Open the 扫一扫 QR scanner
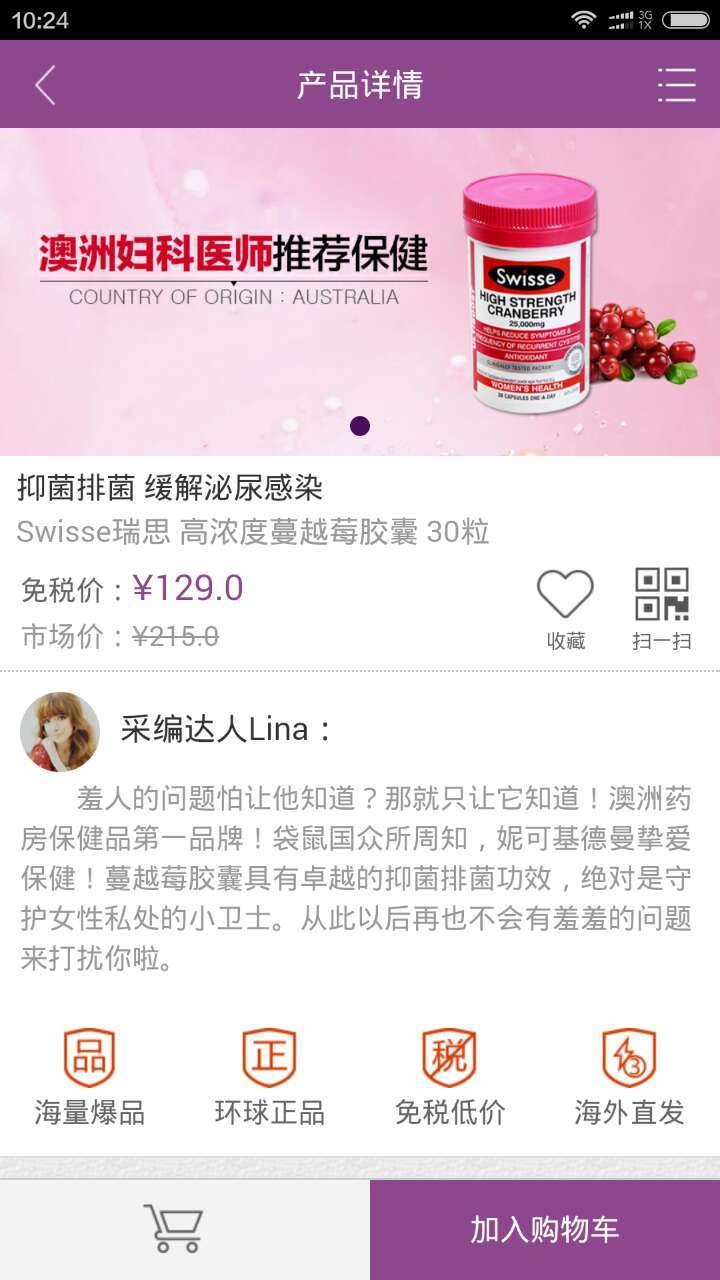 click(661, 608)
